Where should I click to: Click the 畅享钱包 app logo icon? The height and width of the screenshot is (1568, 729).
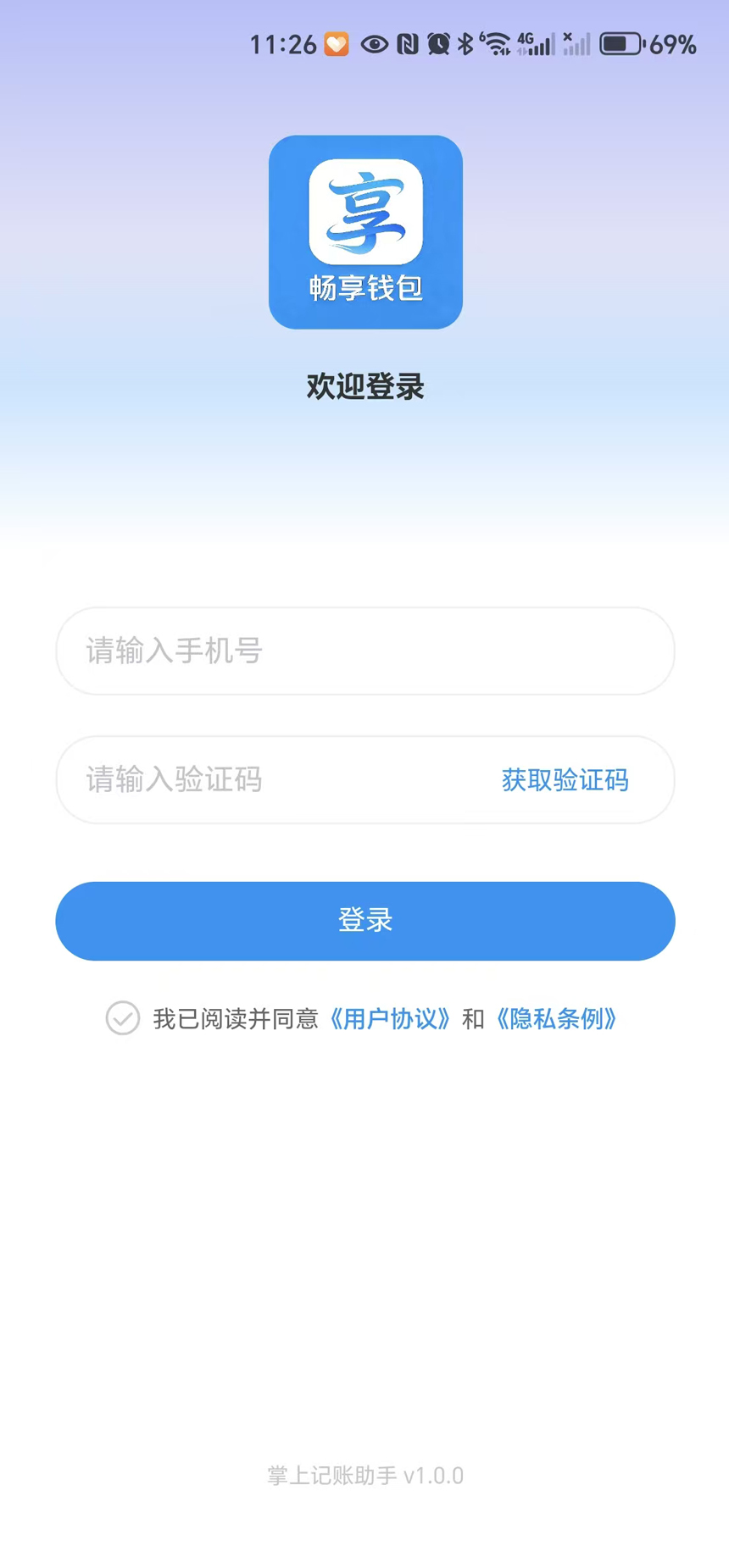(x=364, y=231)
